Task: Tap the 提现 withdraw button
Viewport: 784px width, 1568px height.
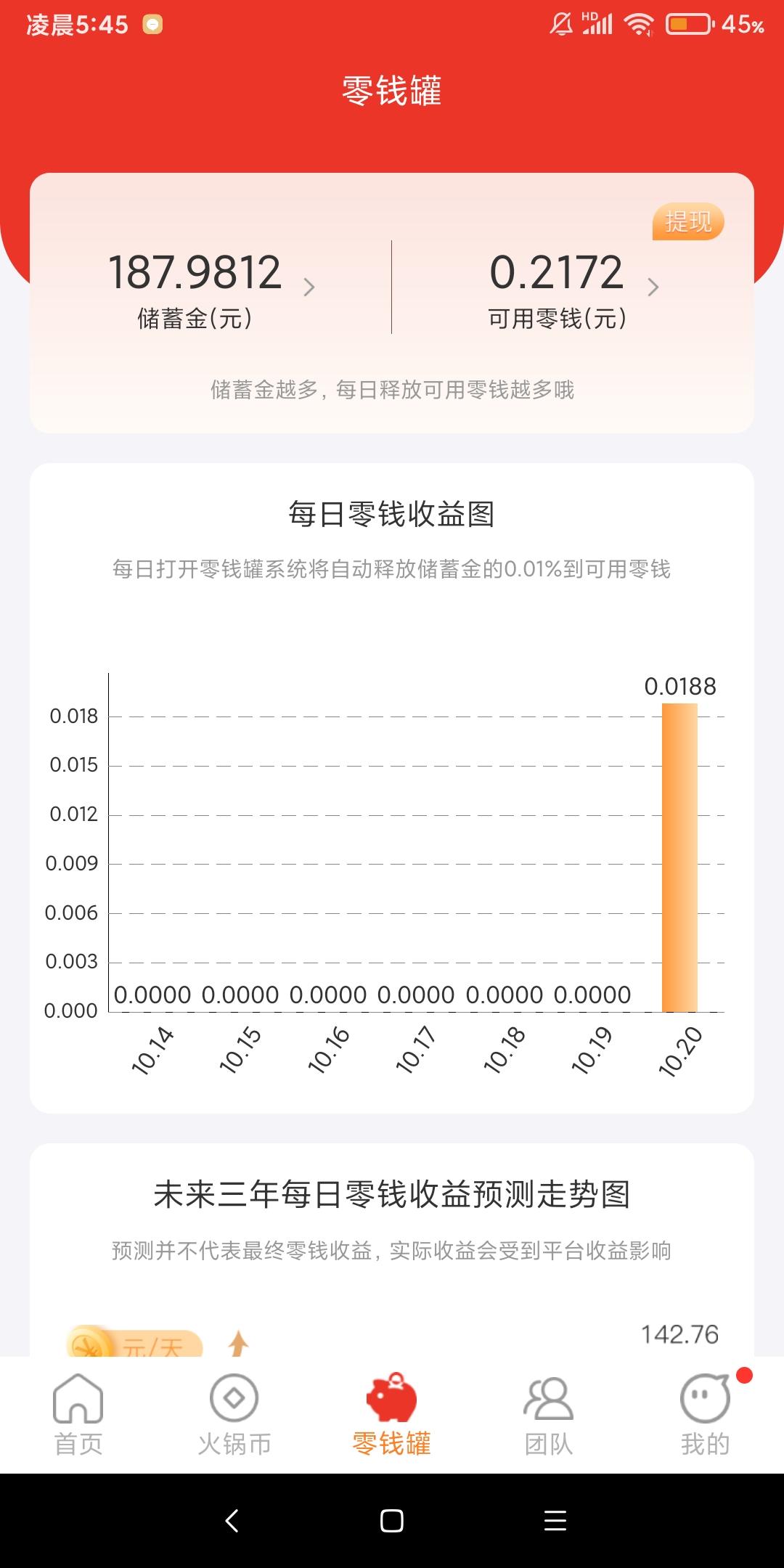Action: pyautogui.click(x=687, y=221)
